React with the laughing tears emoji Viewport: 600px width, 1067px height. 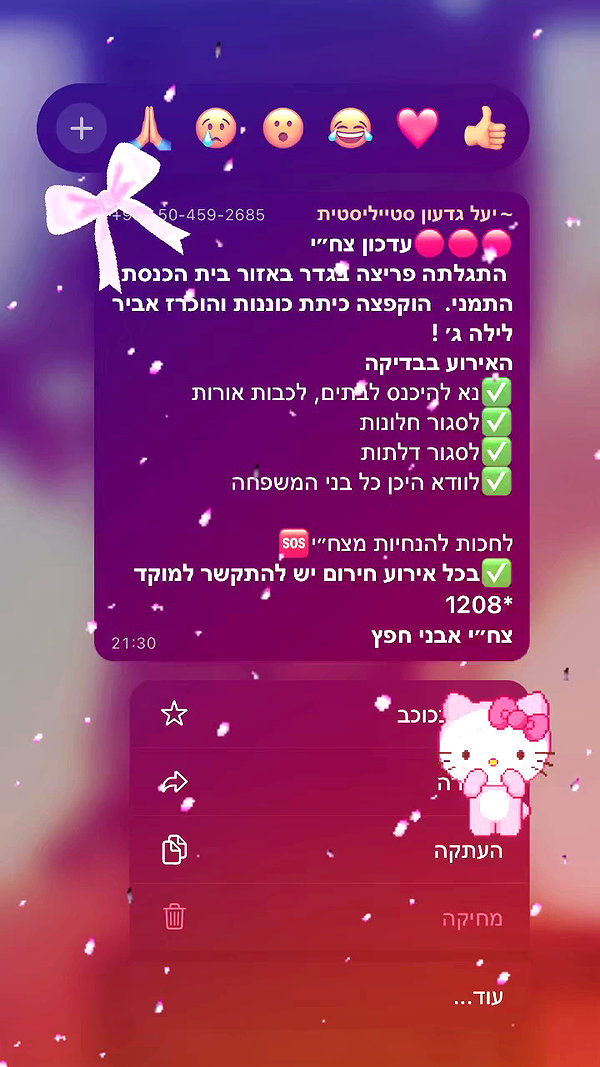point(350,128)
